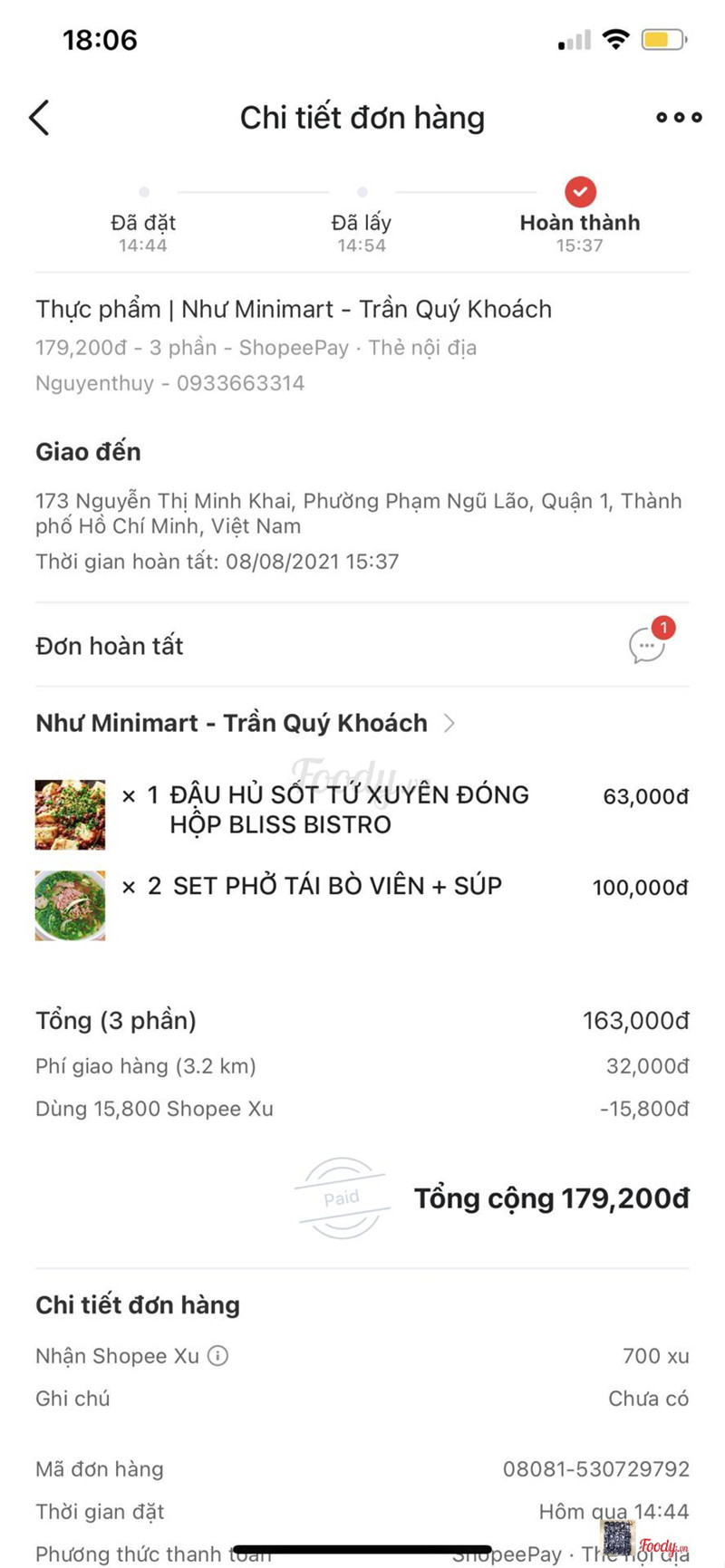The height and width of the screenshot is (1568, 725).
Task: Open Như Minimart - Trần Quý Khoách store
Action: [245, 723]
